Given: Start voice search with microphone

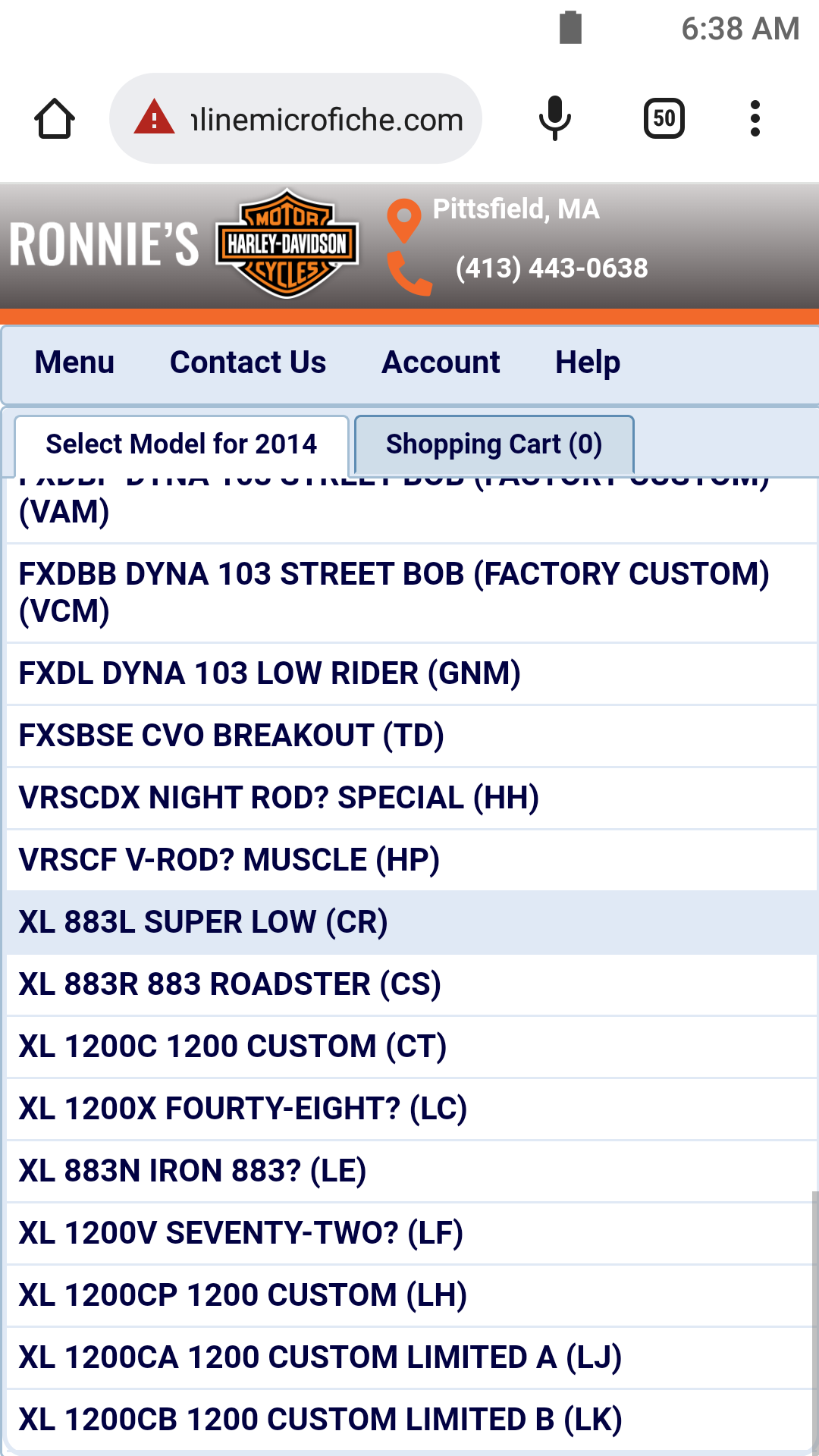Looking at the screenshot, I should click(x=555, y=119).
